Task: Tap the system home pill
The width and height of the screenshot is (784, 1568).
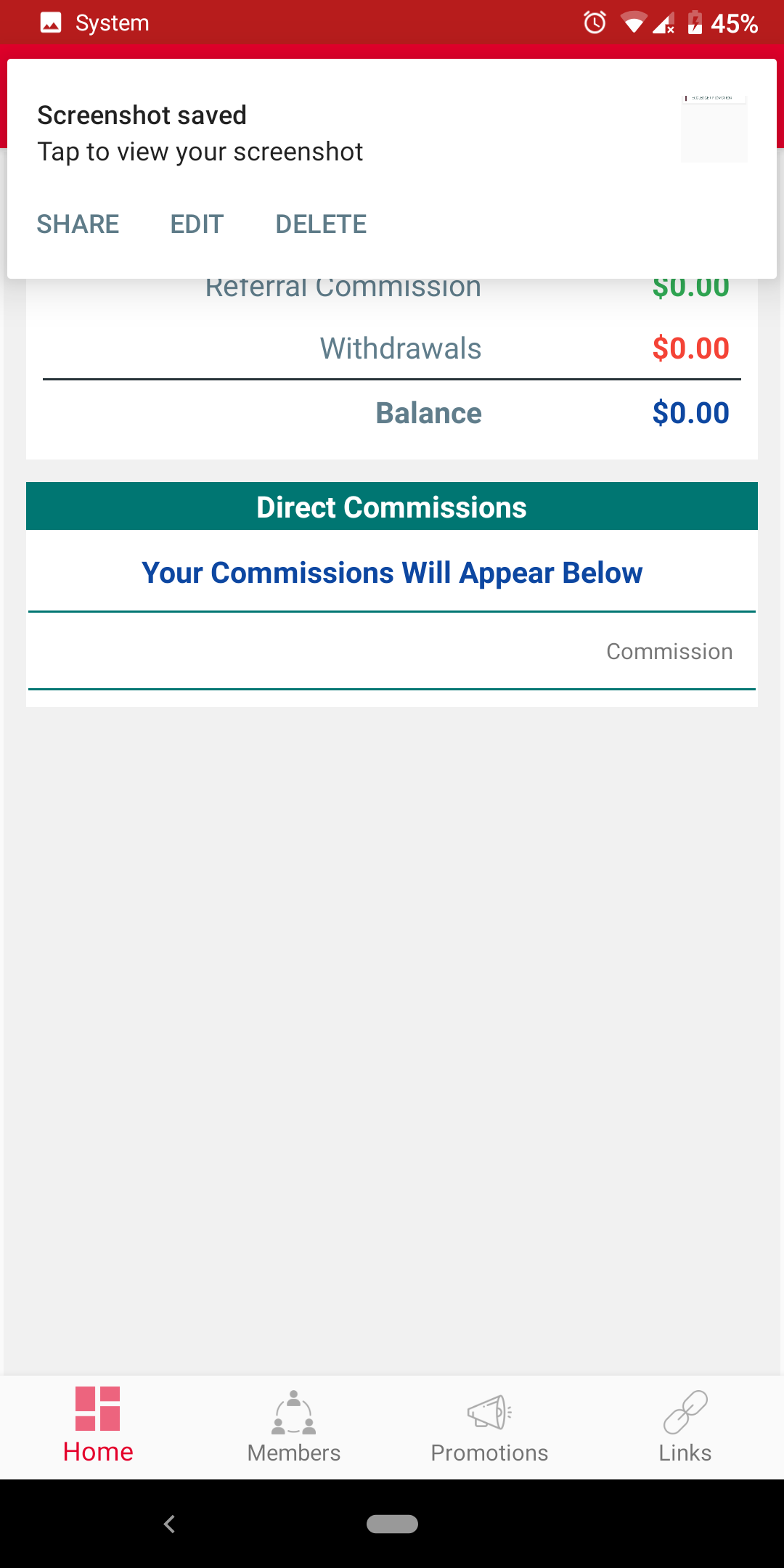Action: pyautogui.click(x=392, y=1524)
